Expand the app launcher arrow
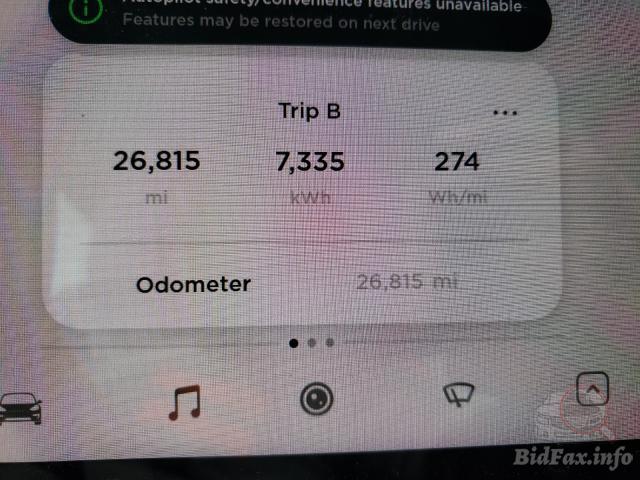Viewport: 640px width, 480px height. coord(593,389)
